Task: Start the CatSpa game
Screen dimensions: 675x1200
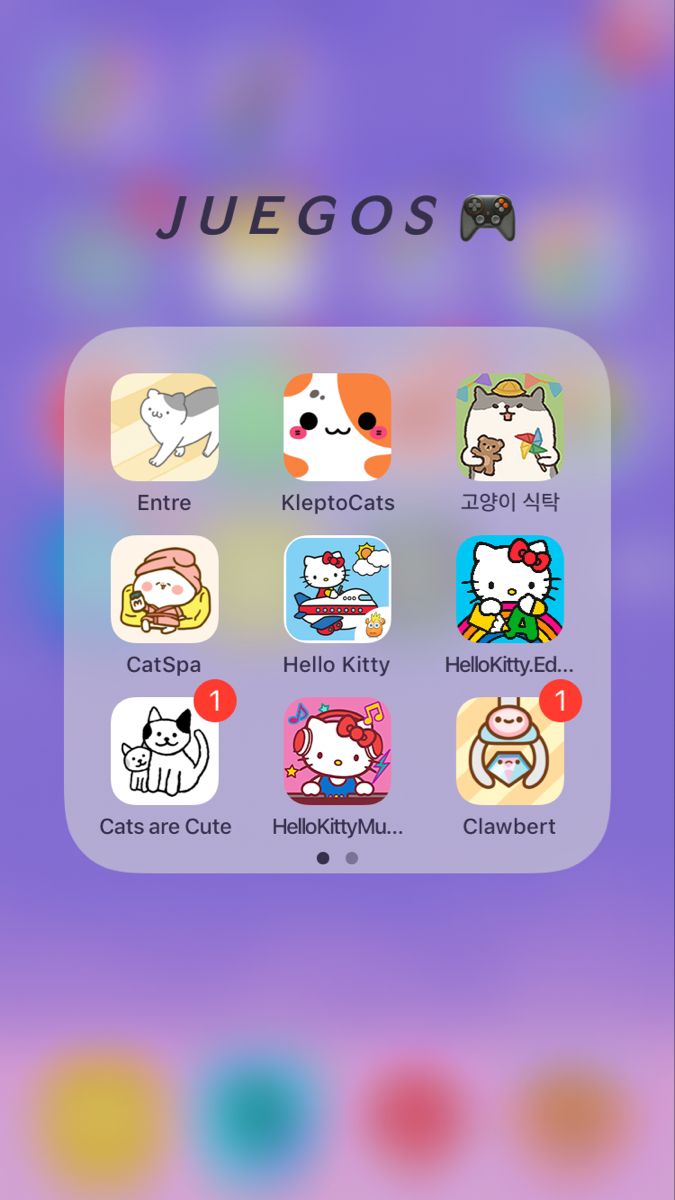Action: pos(164,589)
